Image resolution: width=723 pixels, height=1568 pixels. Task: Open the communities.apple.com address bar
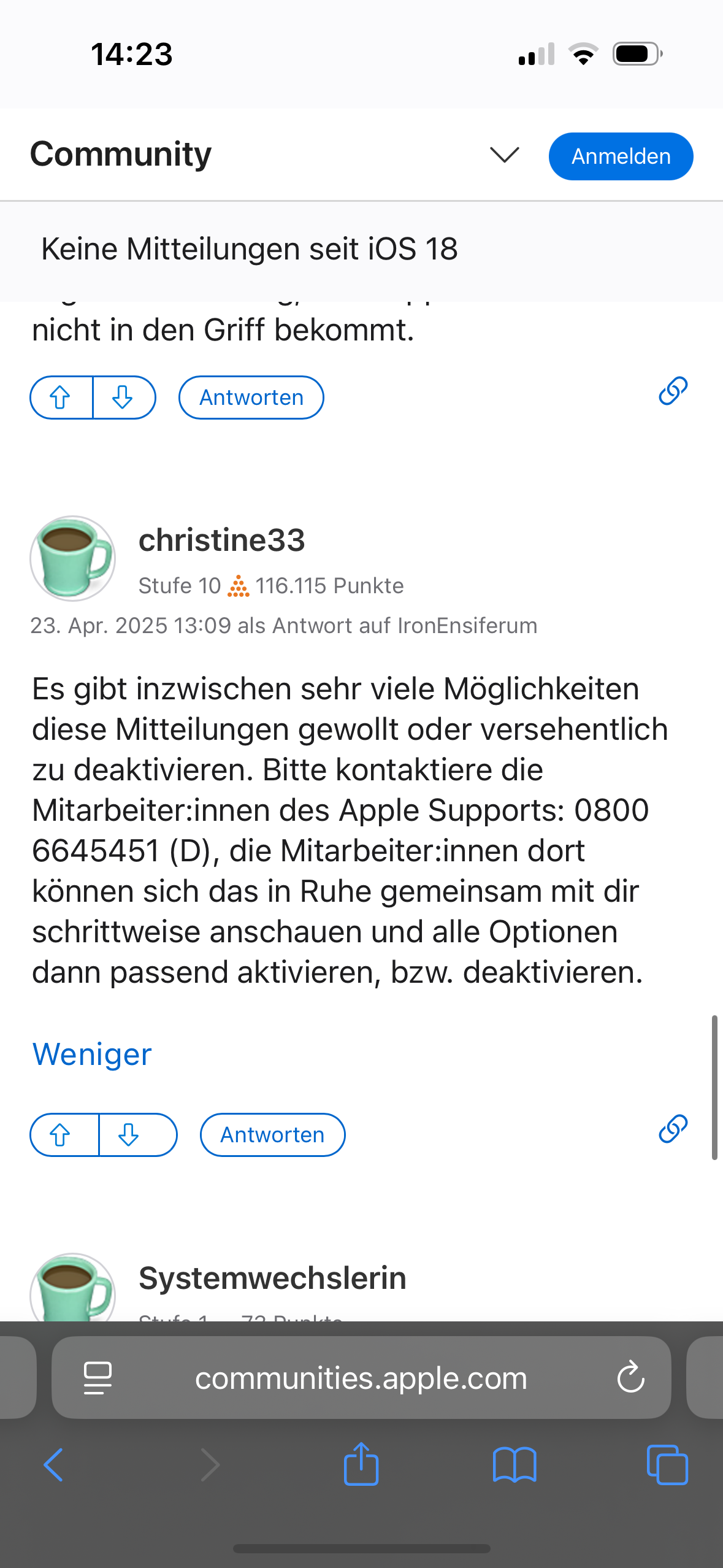point(361,1378)
